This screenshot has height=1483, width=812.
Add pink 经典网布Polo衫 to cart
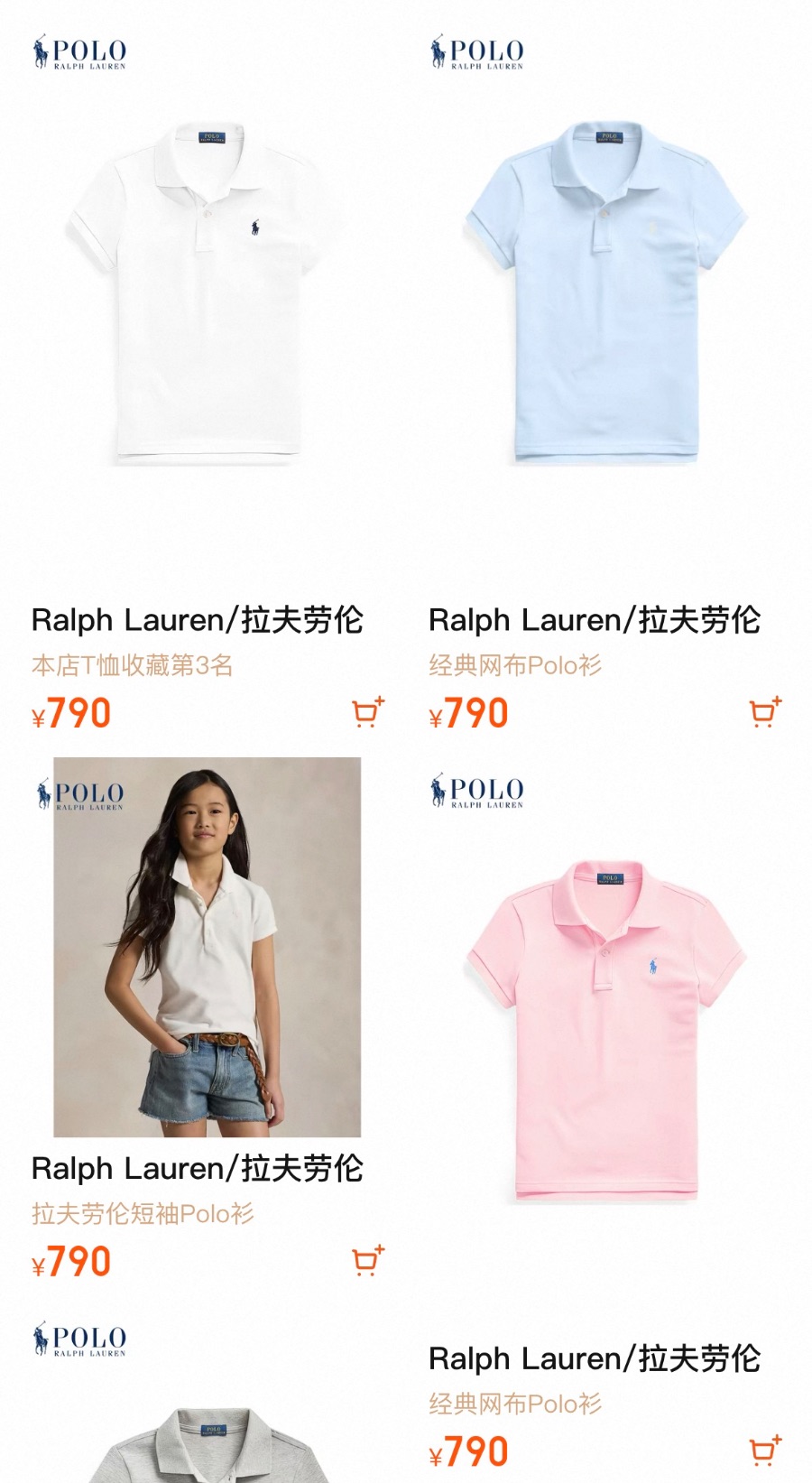tap(765, 1451)
